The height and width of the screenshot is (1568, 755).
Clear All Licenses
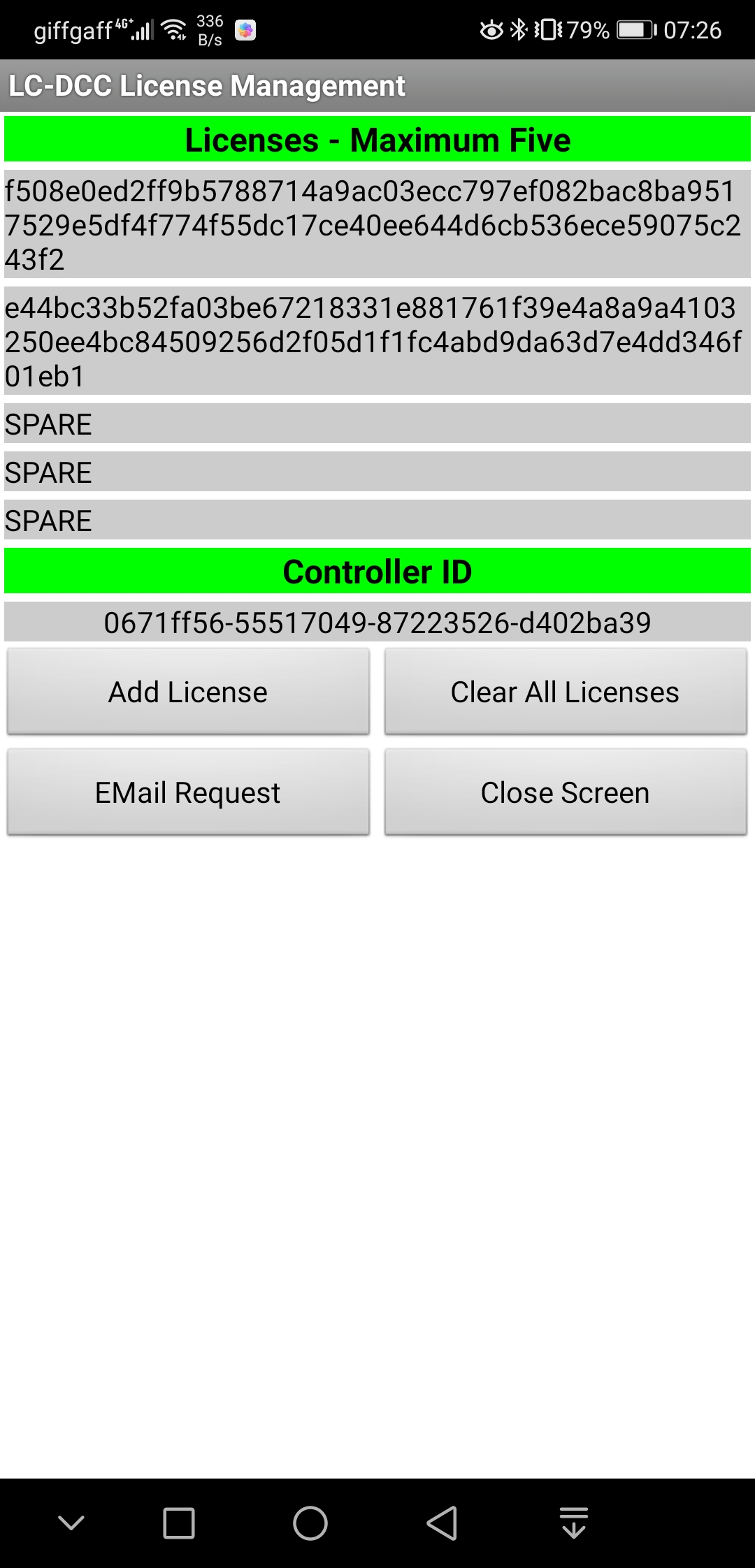click(566, 692)
